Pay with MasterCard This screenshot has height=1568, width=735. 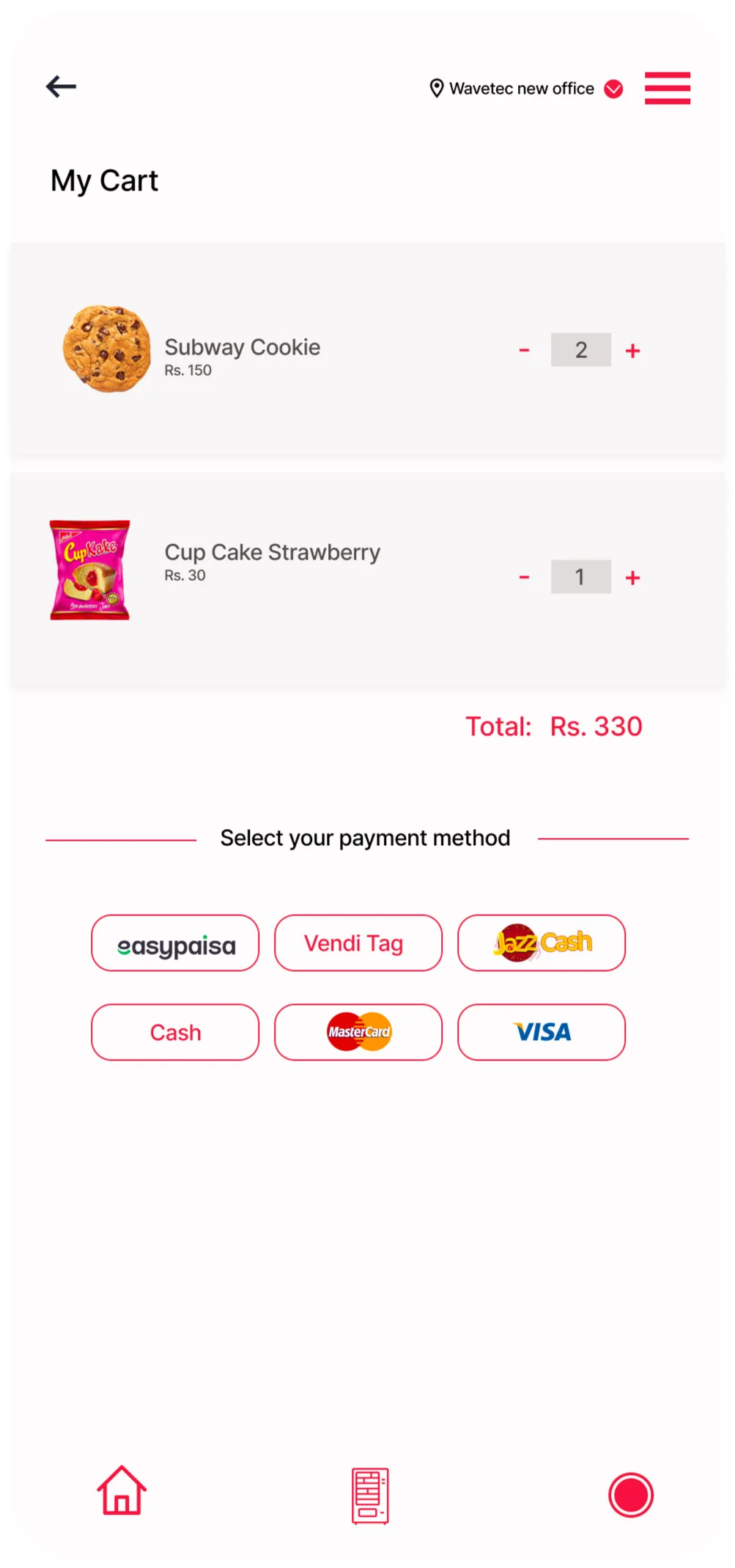pyautogui.click(x=358, y=1033)
